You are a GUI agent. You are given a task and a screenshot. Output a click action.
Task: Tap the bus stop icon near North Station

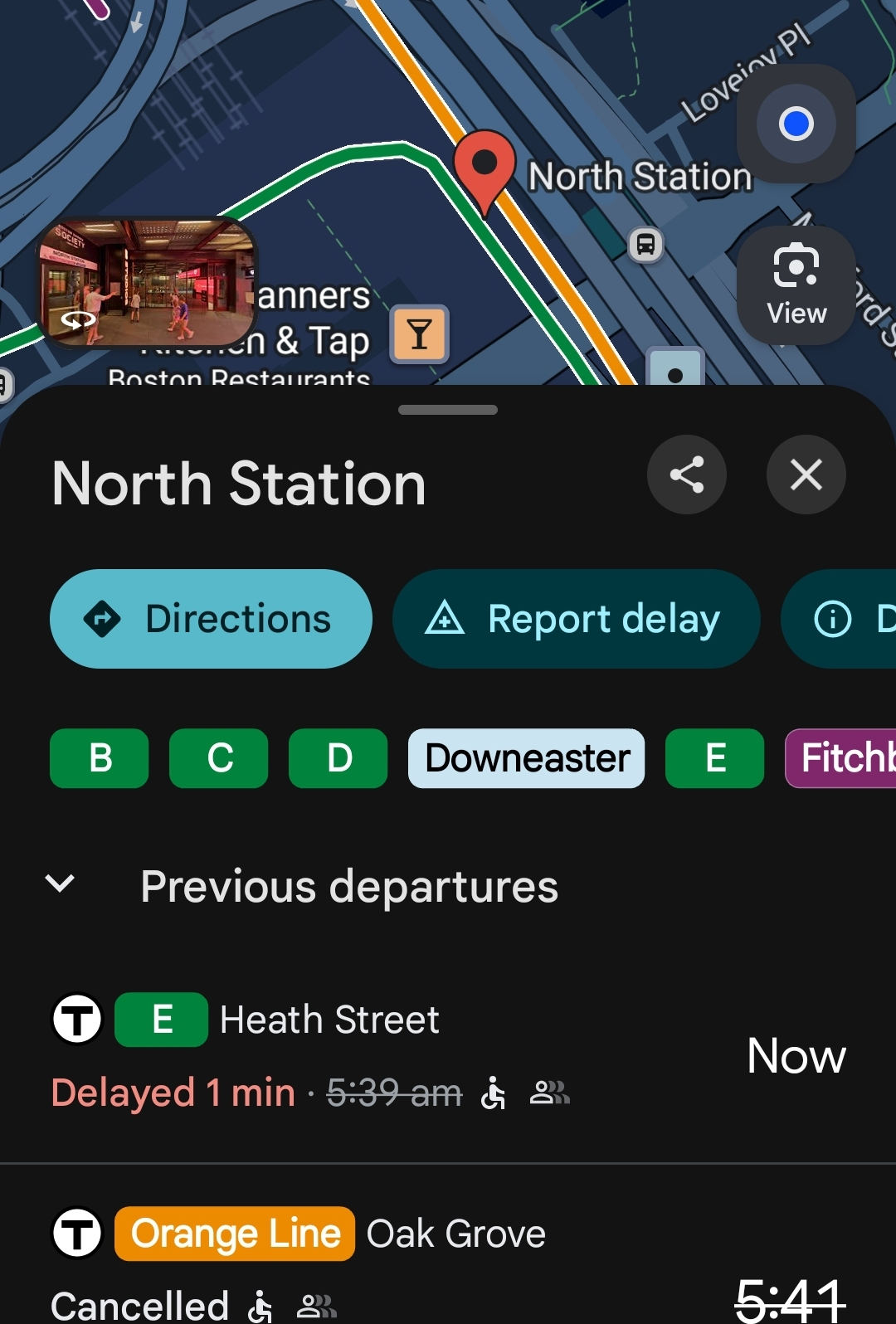(645, 245)
